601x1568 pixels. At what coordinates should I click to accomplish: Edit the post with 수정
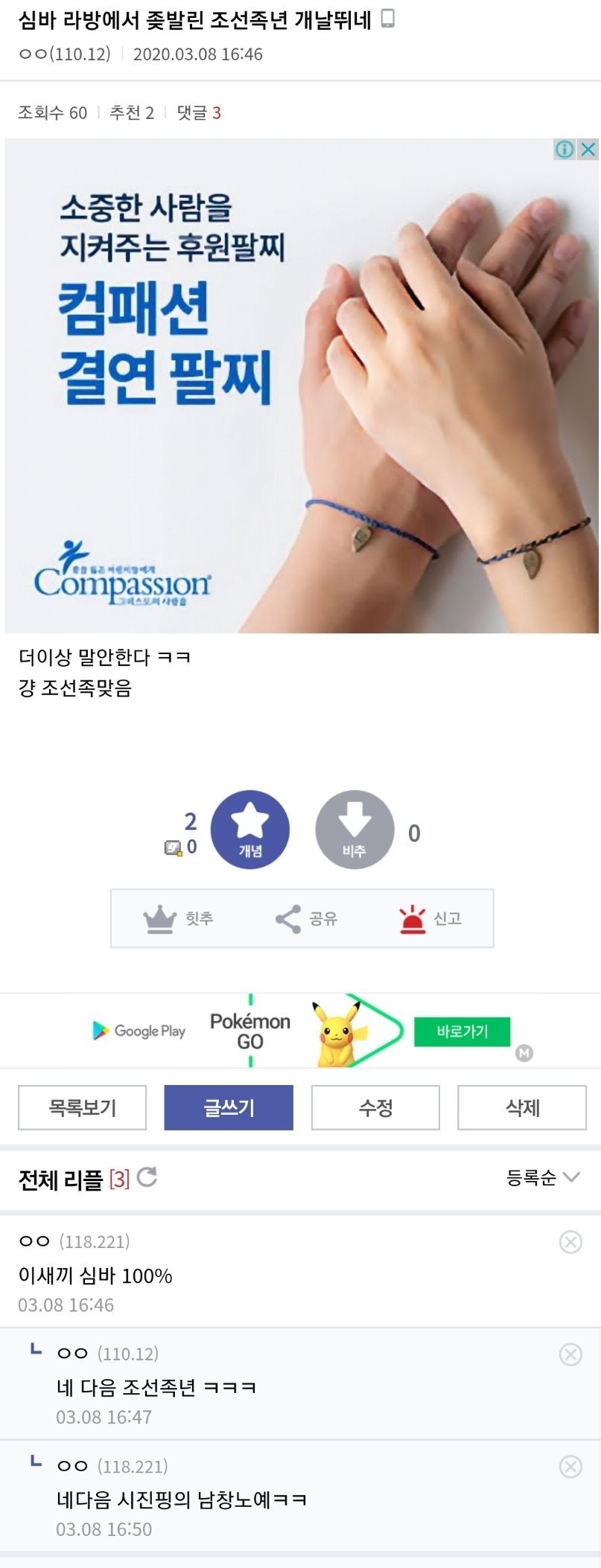(x=375, y=1108)
